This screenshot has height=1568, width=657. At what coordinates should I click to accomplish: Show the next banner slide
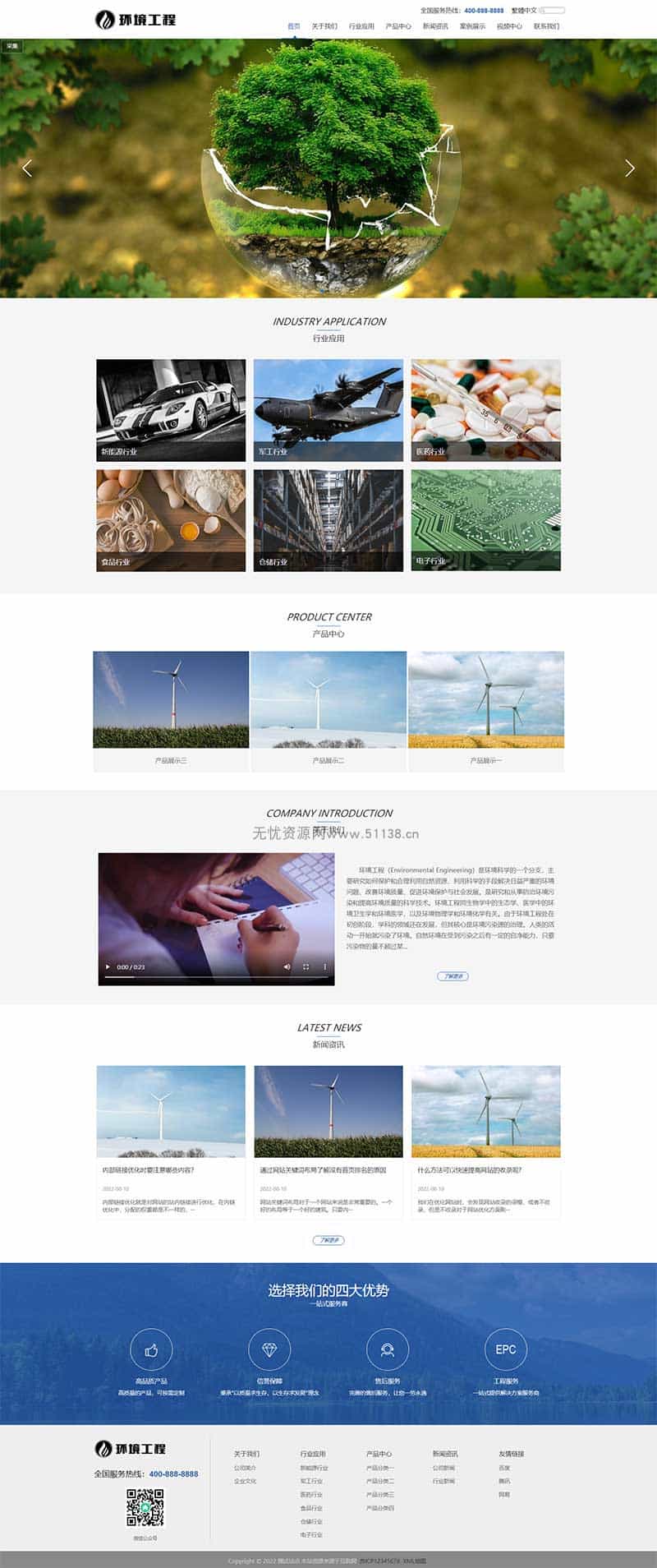(x=629, y=168)
